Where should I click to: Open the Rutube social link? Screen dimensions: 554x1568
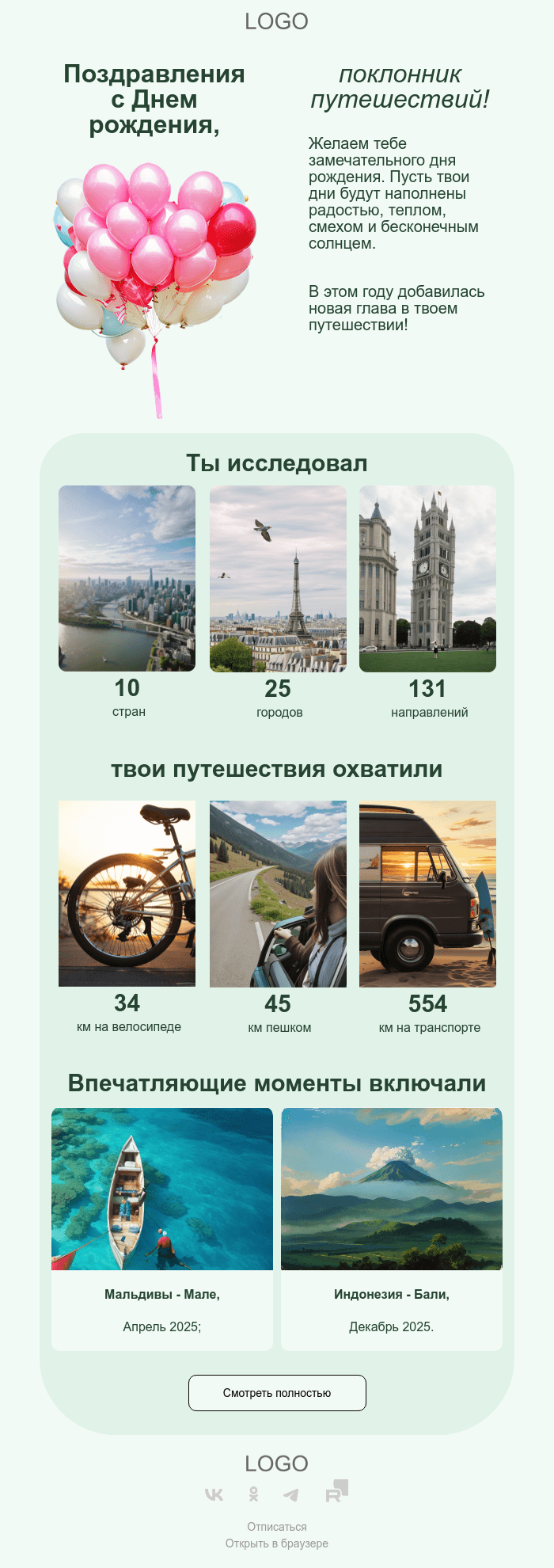[x=336, y=1491]
